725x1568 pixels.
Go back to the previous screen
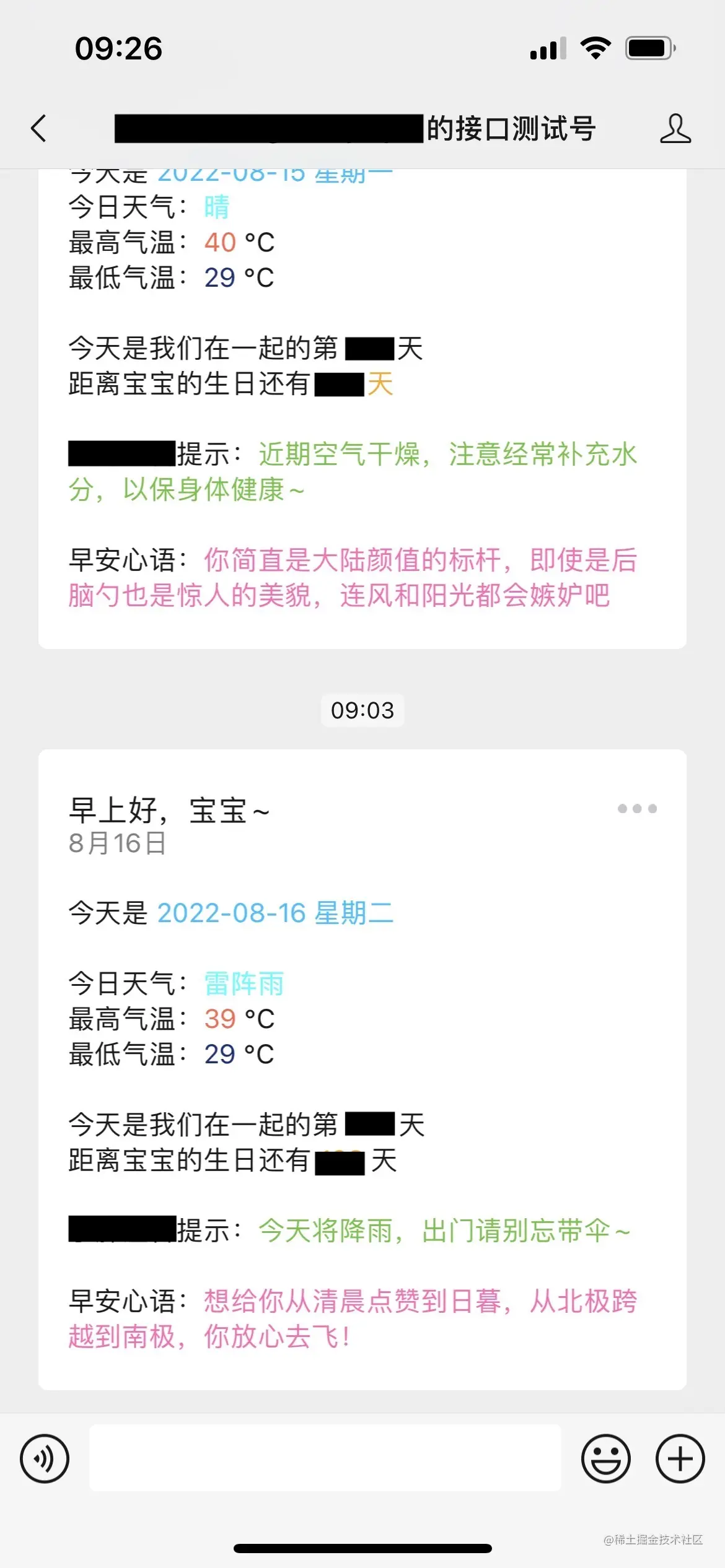(39, 129)
